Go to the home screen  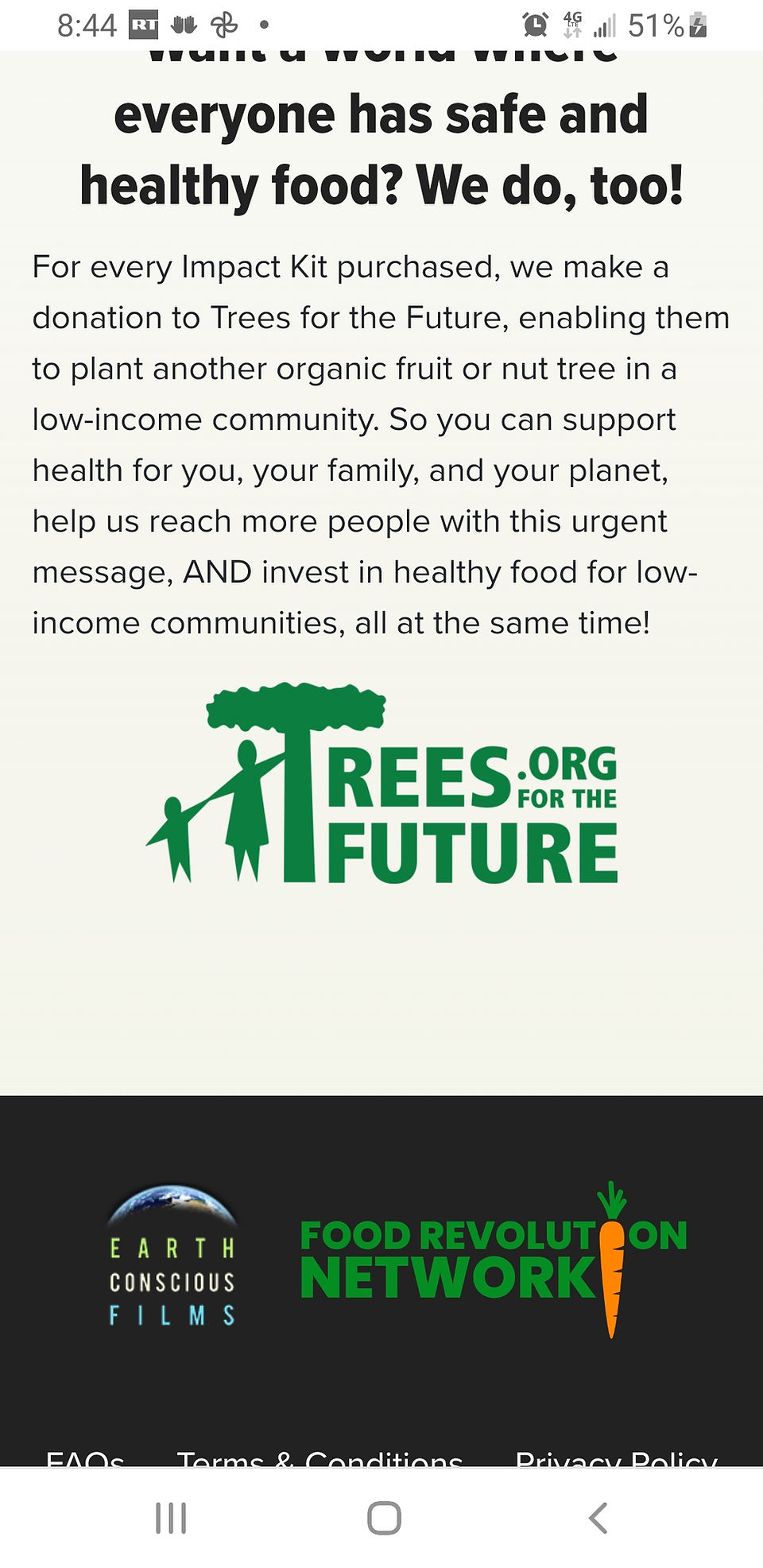pyautogui.click(x=384, y=1518)
